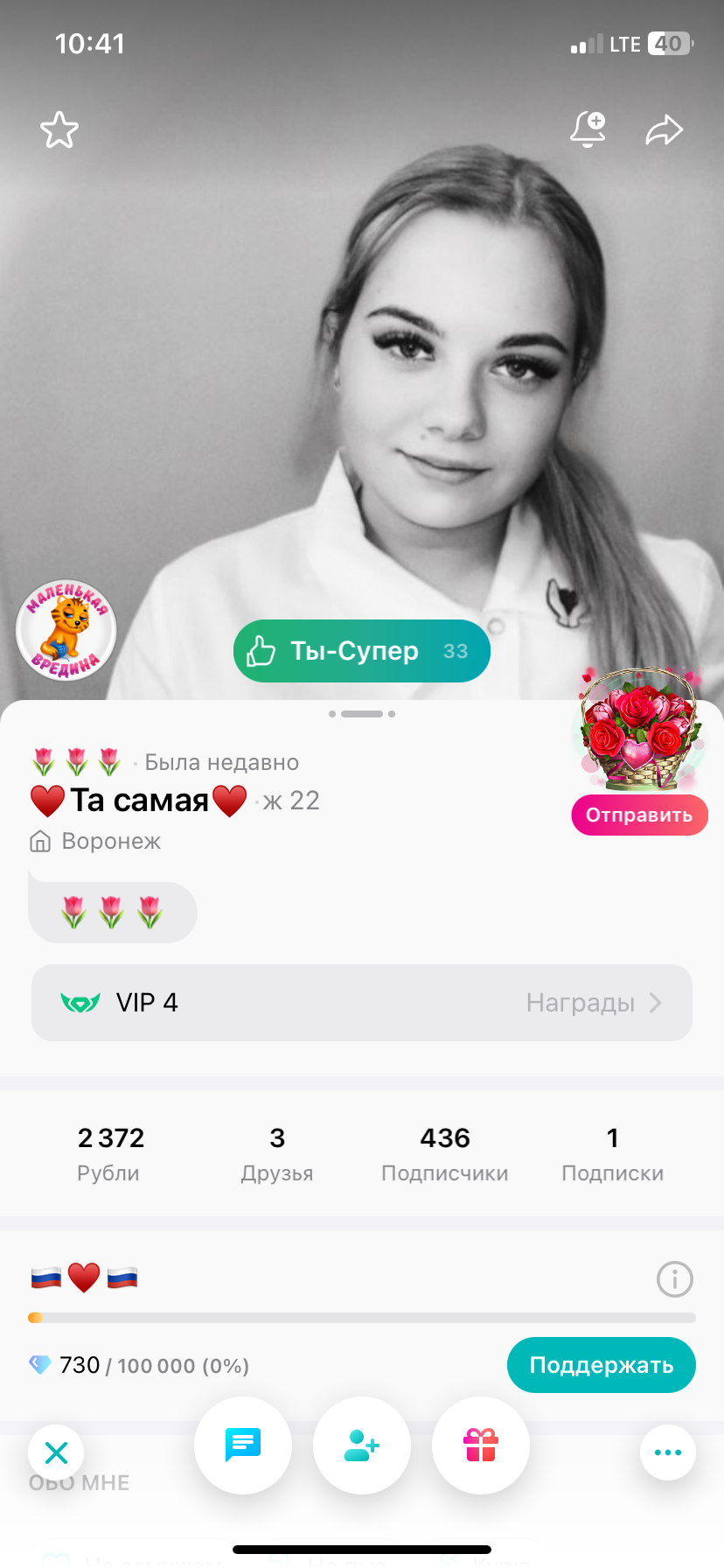Open the 436 Подписчики list
724x1568 pixels.
[444, 1154]
